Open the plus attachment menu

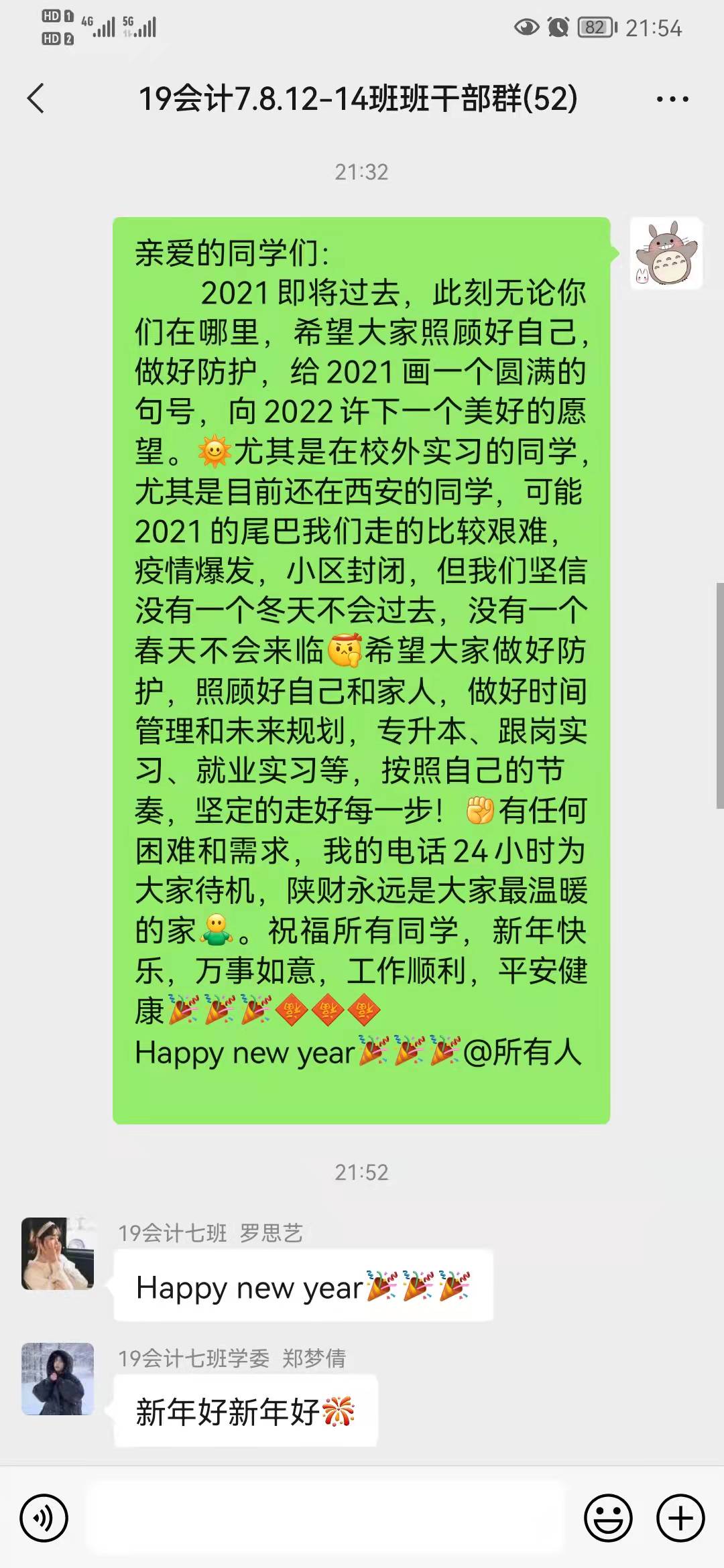click(680, 1518)
